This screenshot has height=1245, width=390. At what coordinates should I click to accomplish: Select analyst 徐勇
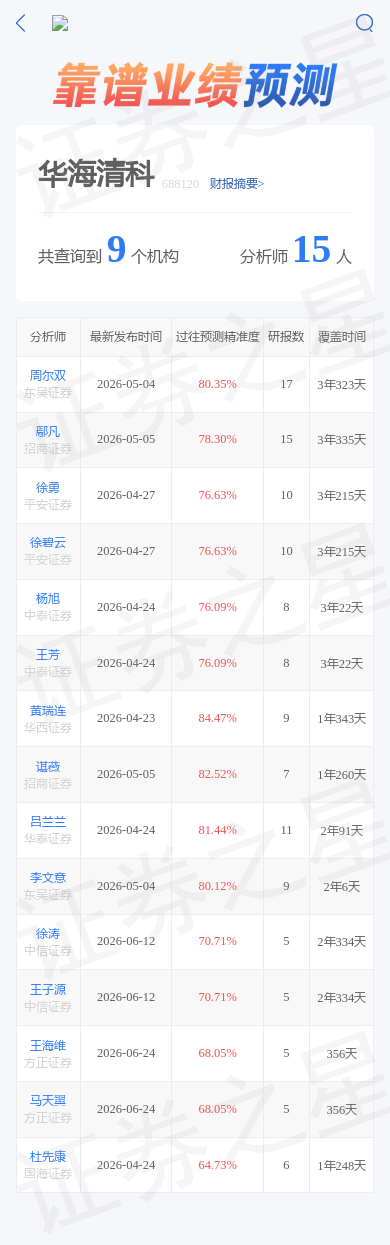coord(48,488)
